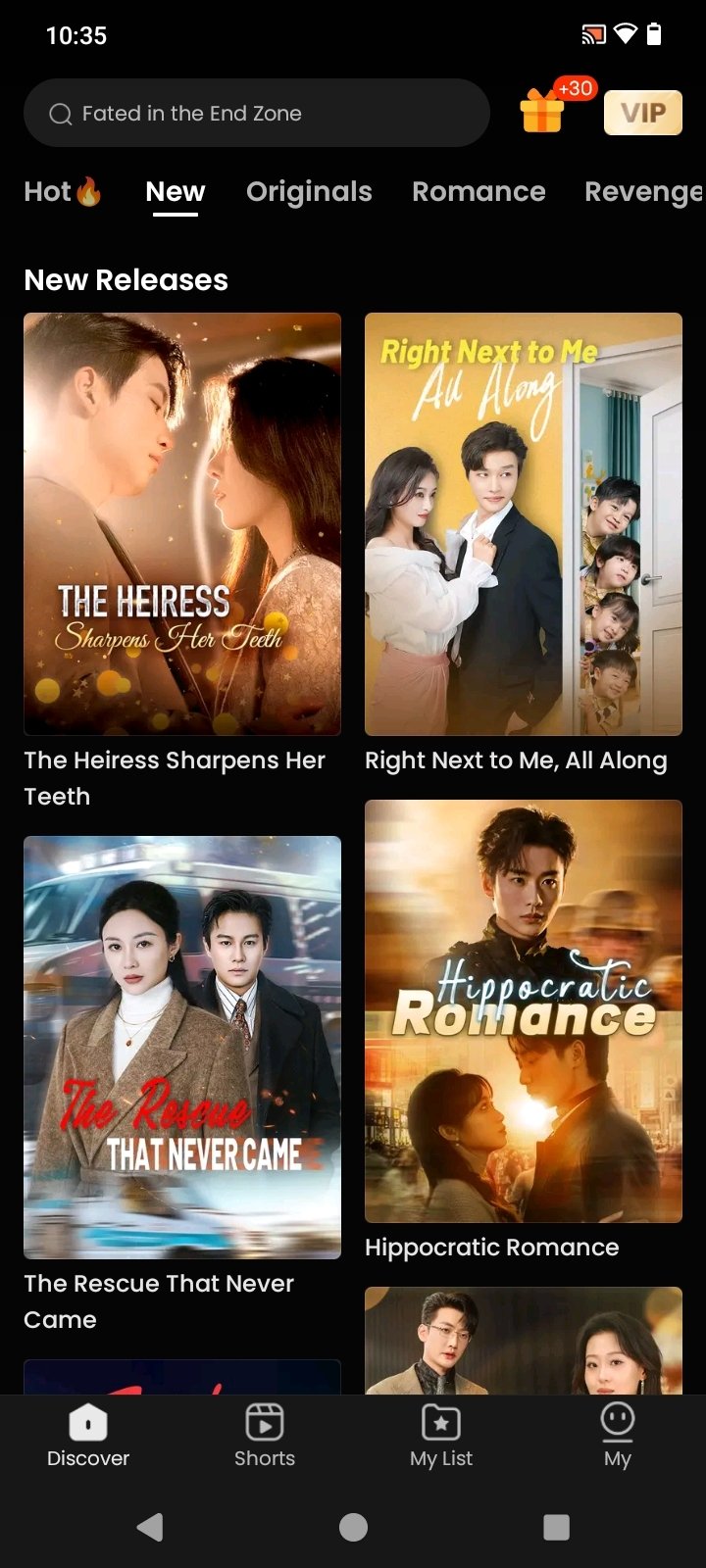Screen dimensions: 706x1568
Task: Open Right Next to Me, All Along
Action: [523, 524]
